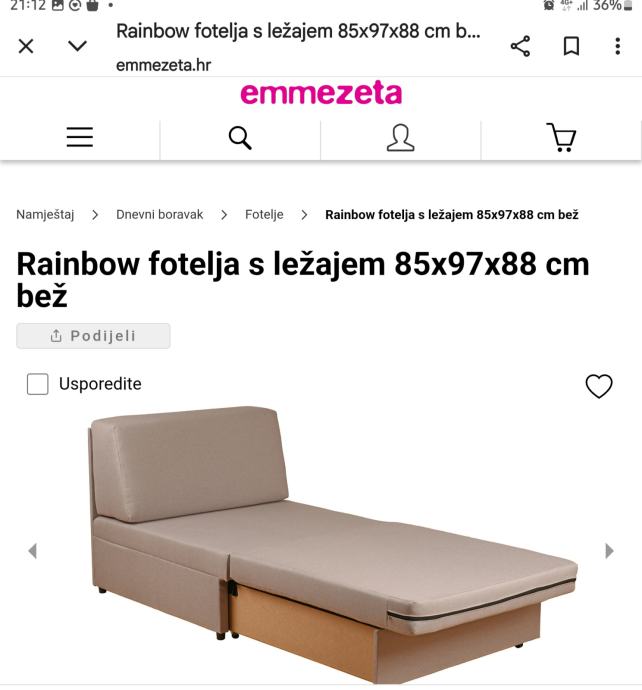Show the next product image
The height and width of the screenshot is (690, 642).
(x=610, y=551)
